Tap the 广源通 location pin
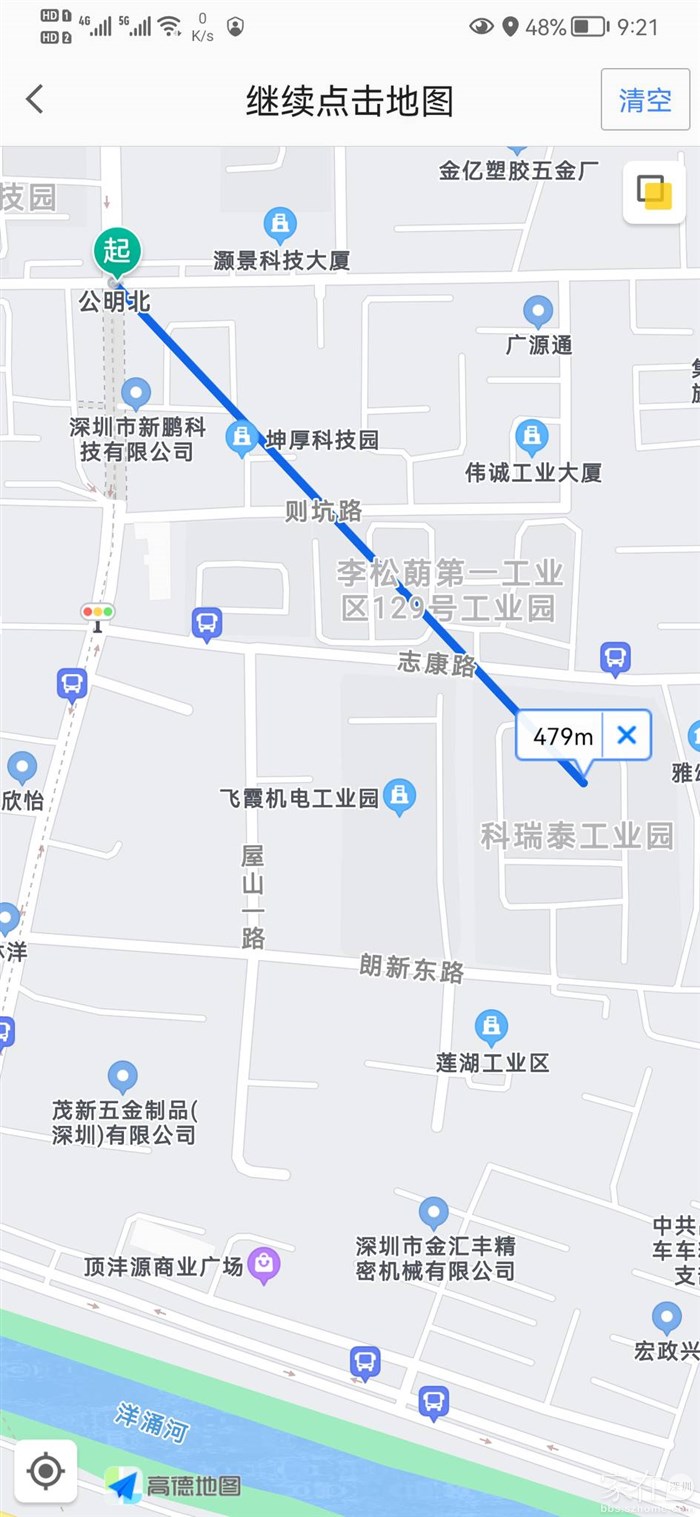 point(538,312)
